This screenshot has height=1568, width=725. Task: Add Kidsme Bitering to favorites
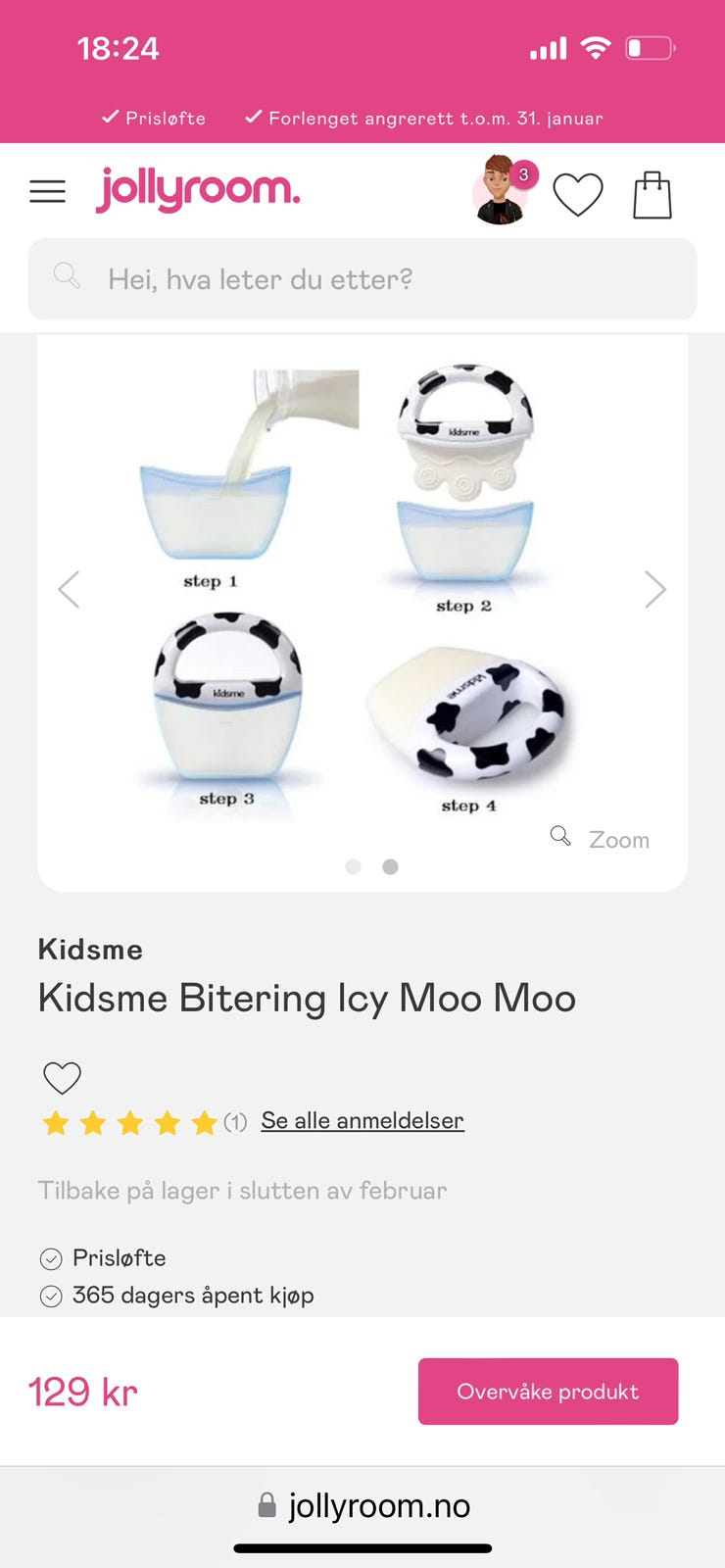(62, 1078)
